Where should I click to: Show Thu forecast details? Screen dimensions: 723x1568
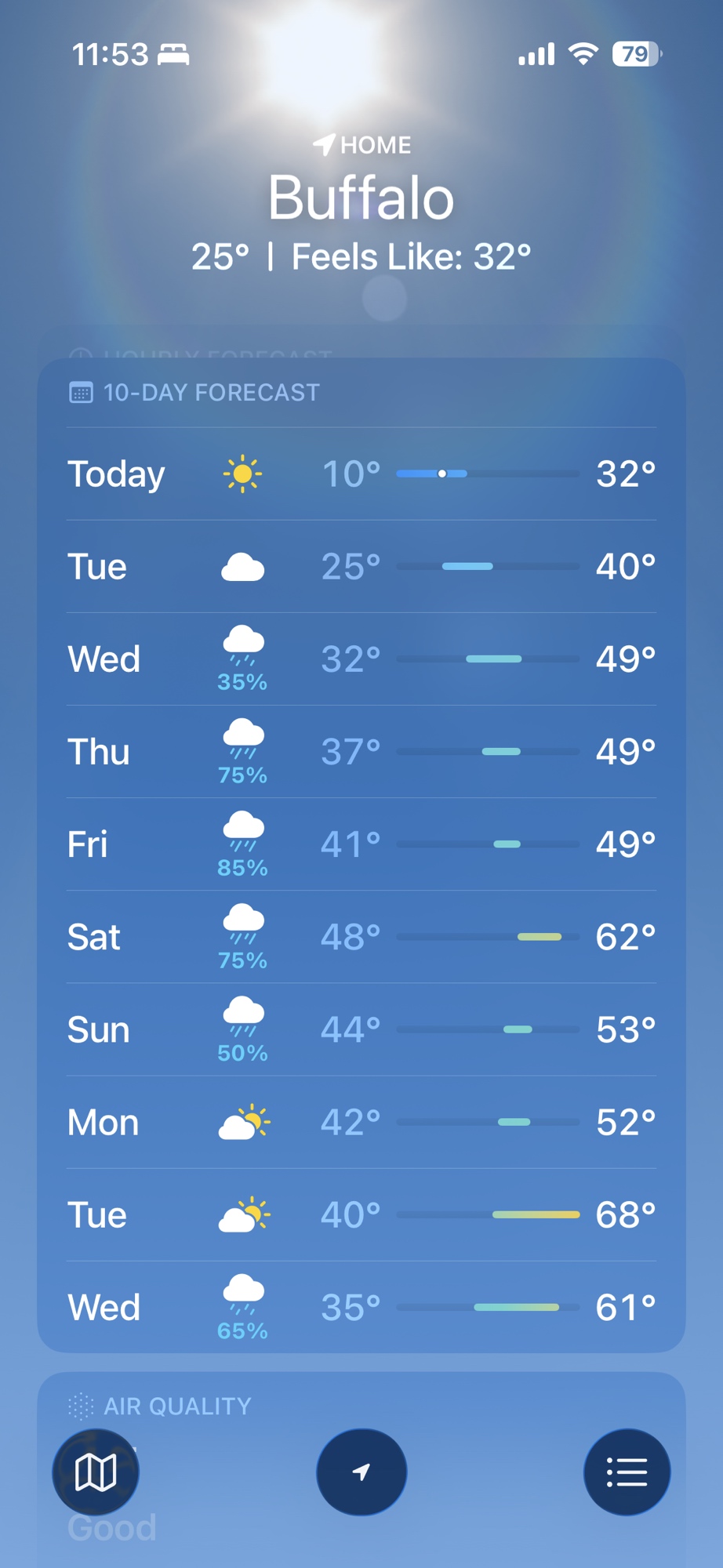[361, 751]
